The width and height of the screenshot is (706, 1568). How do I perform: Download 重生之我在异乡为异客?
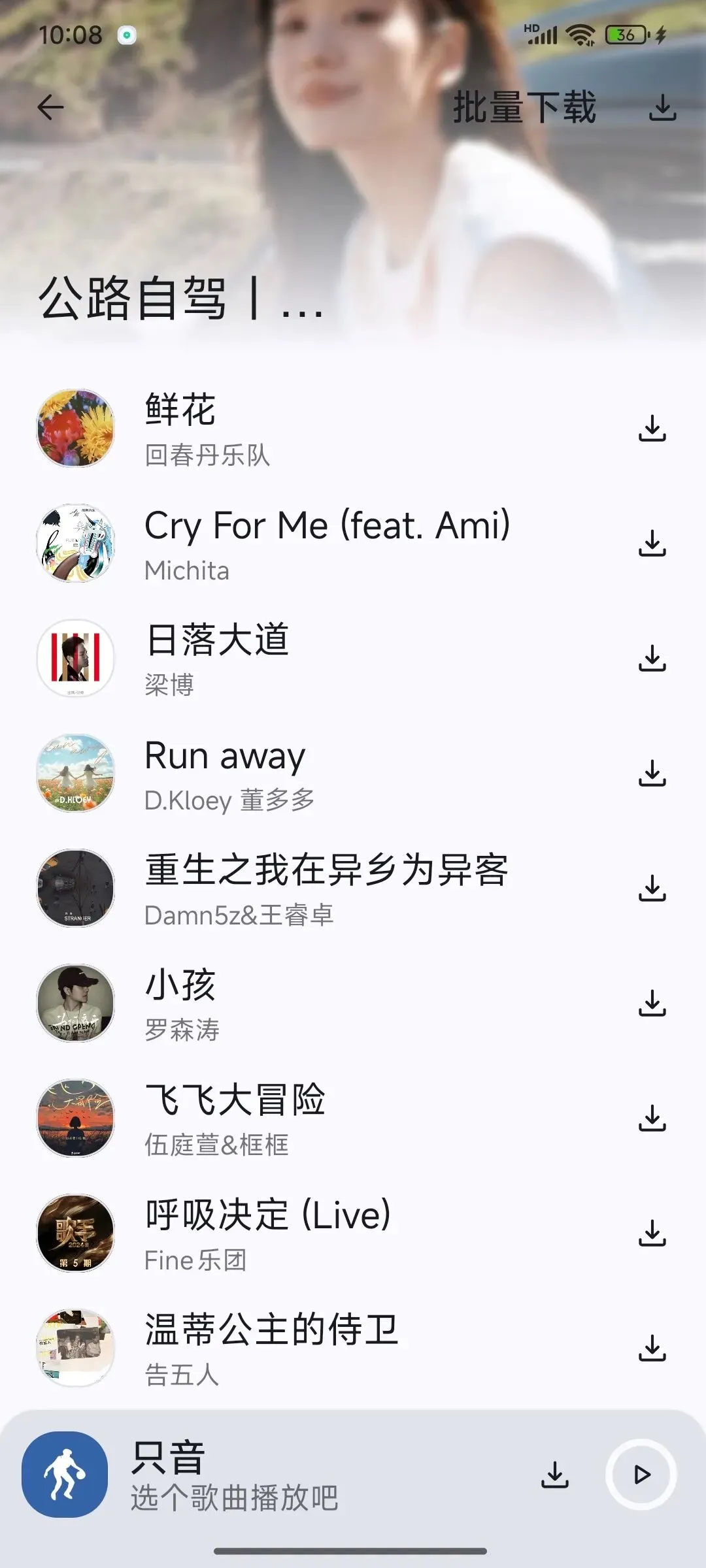[652, 889]
